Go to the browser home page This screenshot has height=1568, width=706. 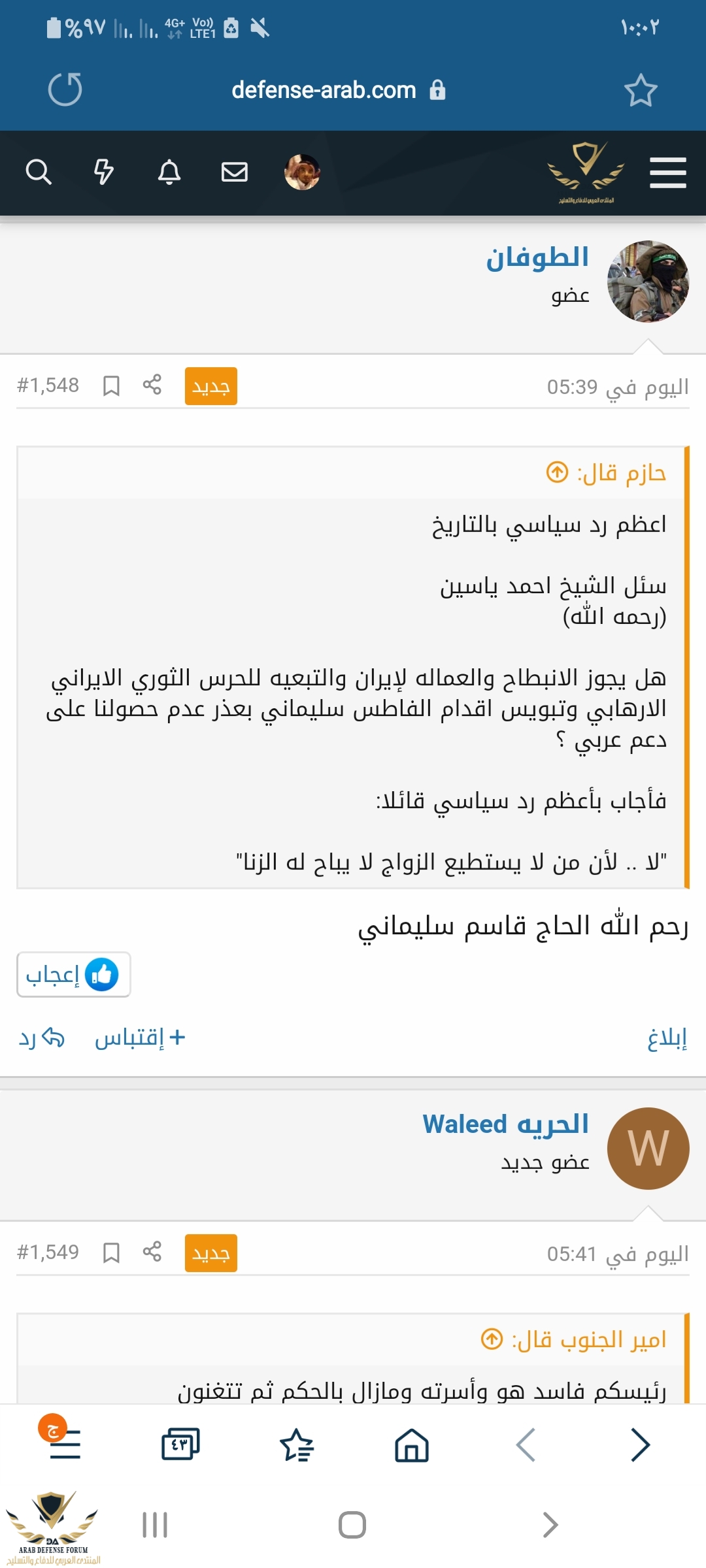(412, 1445)
